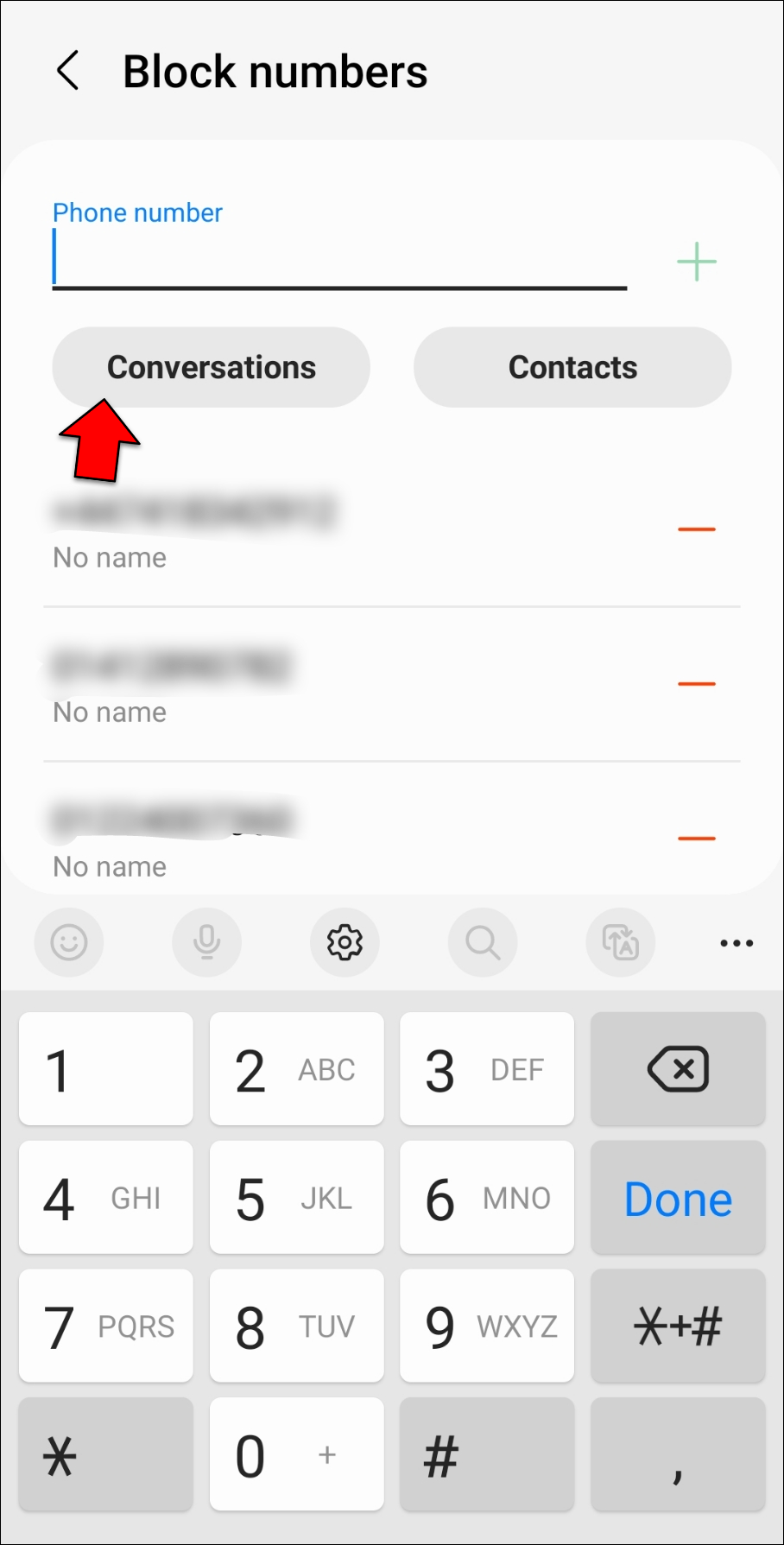This screenshot has width=784, height=1545.
Task: Remove the third blocked number
Action: tap(696, 838)
